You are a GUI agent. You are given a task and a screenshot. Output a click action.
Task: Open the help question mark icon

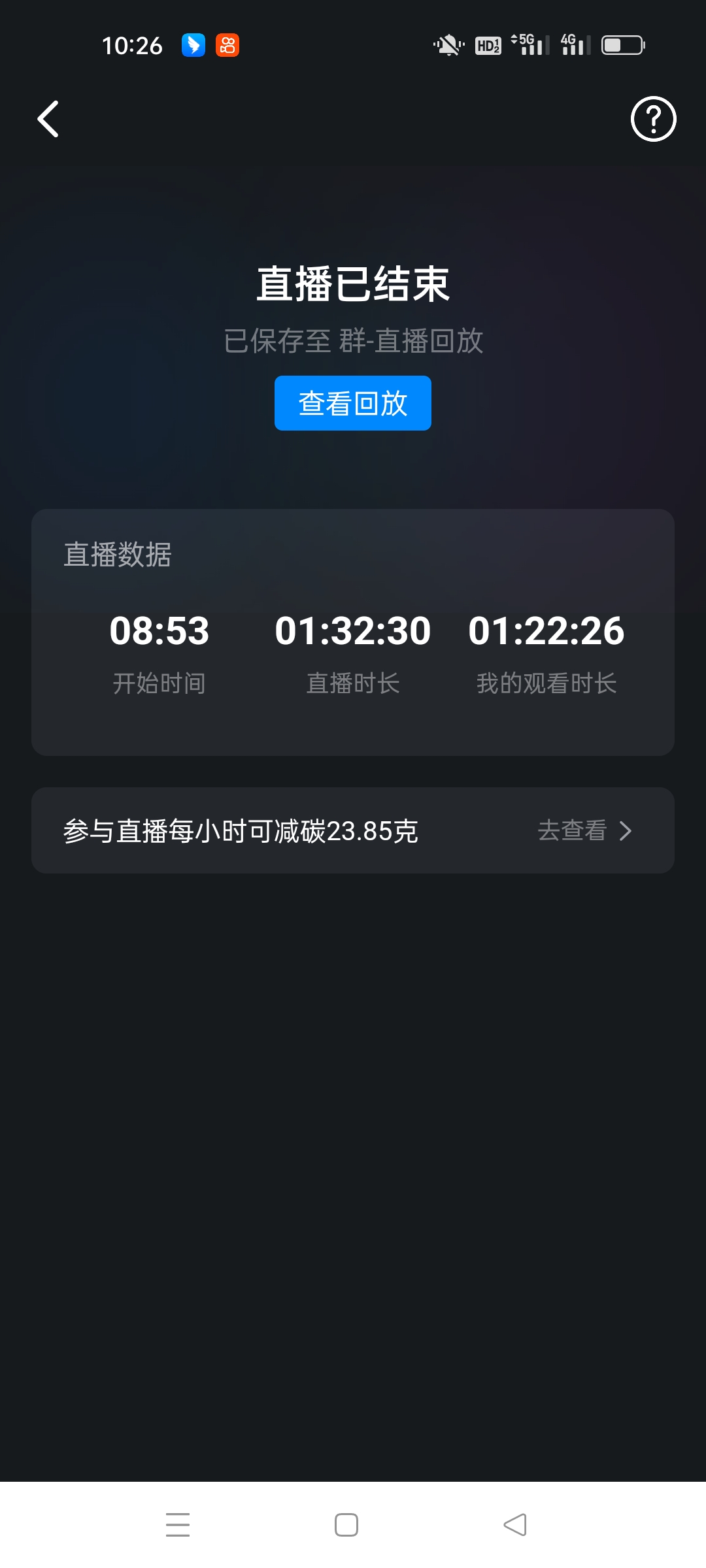coord(653,119)
